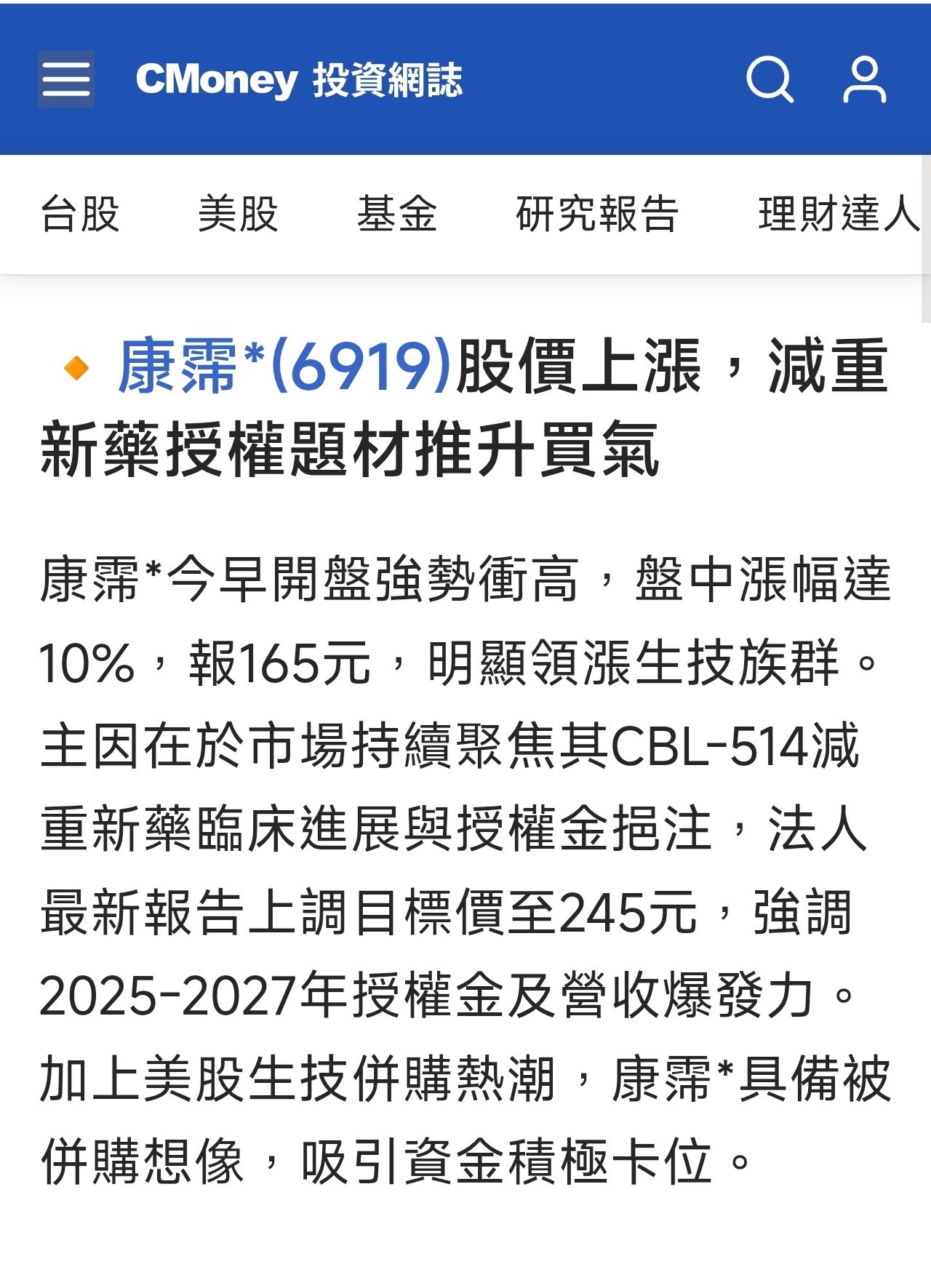Switch to the 美股 tab
This screenshot has height=1288, width=931.
point(238,214)
